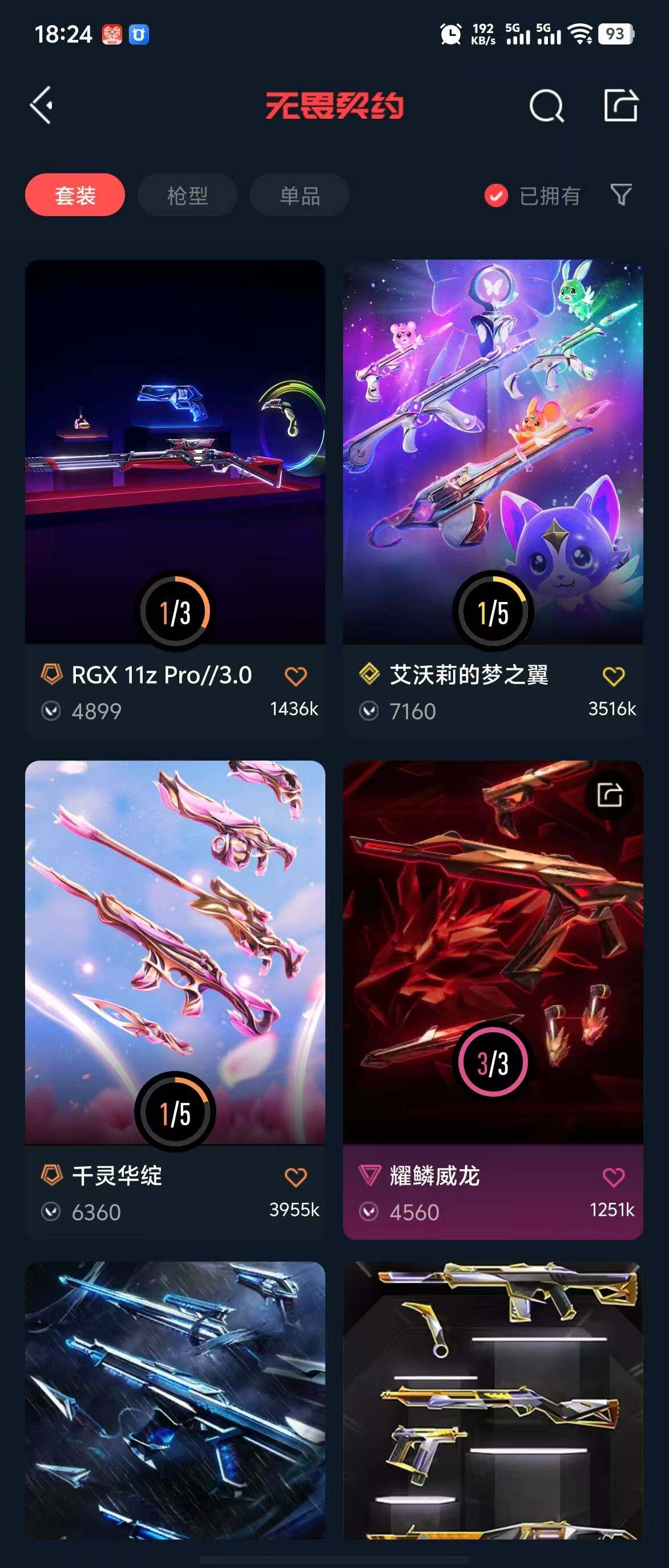Toggle the 已拥有 checkbox
The image size is (669, 1568).
[x=496, y=195]
